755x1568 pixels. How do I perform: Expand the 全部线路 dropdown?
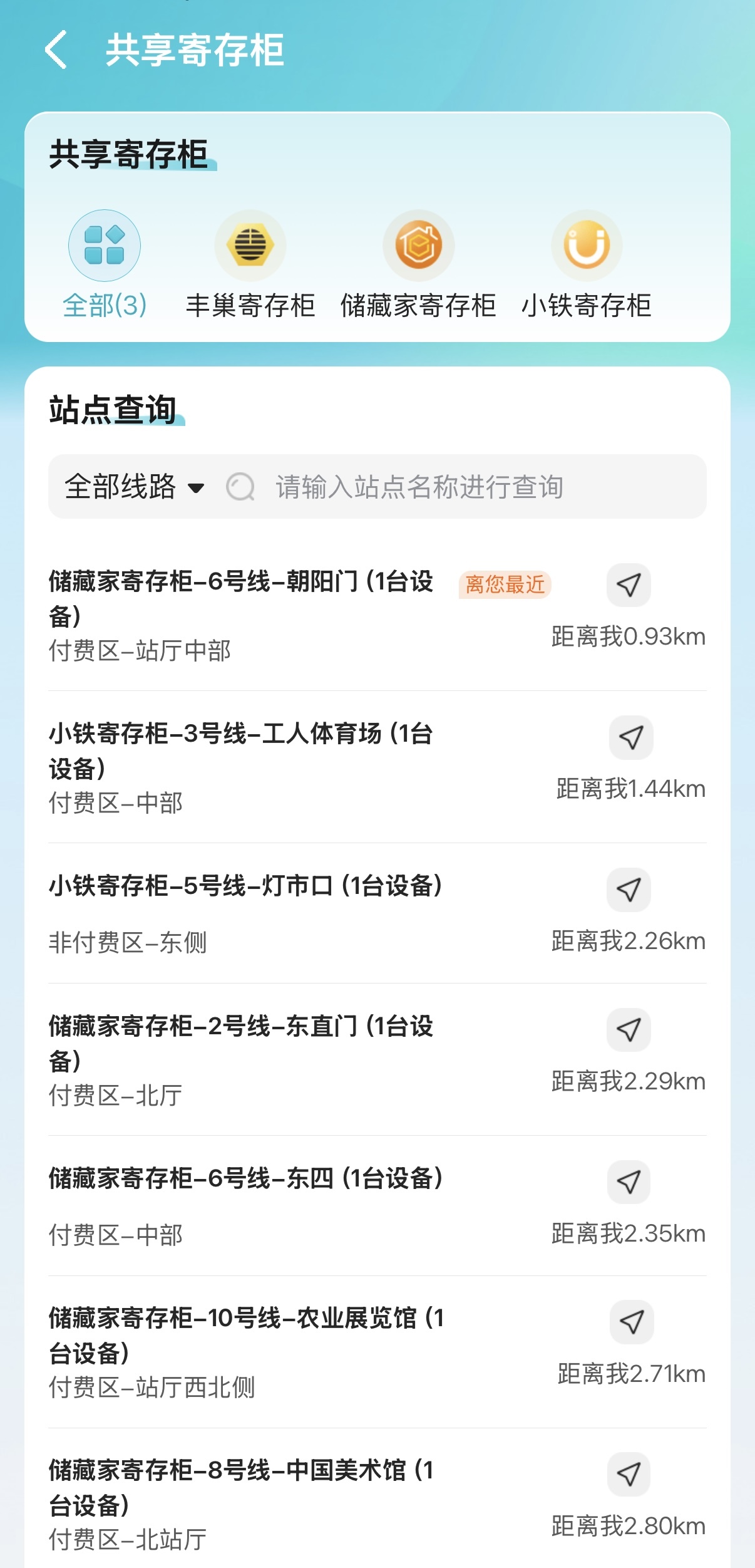(x=134, y=487)
